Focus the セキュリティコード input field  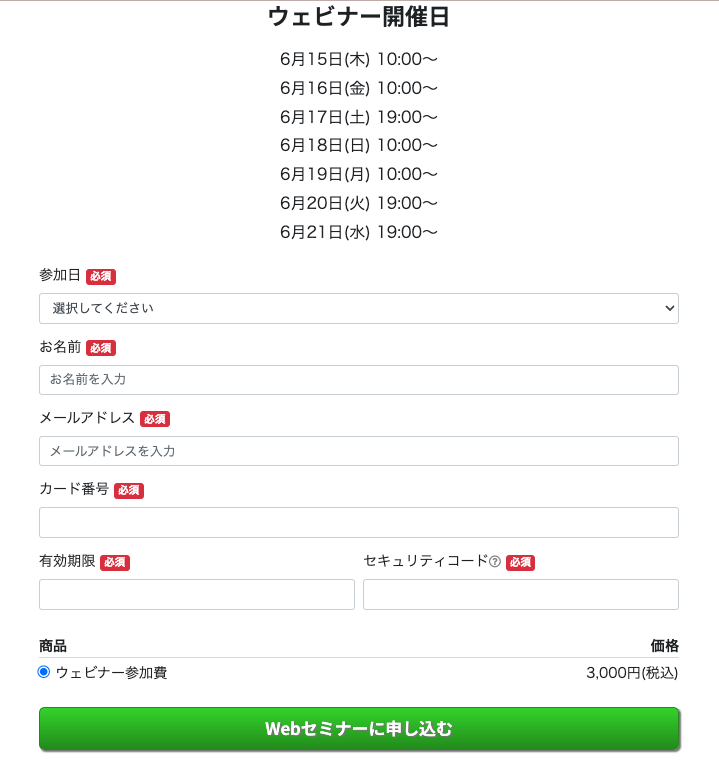(x=520, y=594)
